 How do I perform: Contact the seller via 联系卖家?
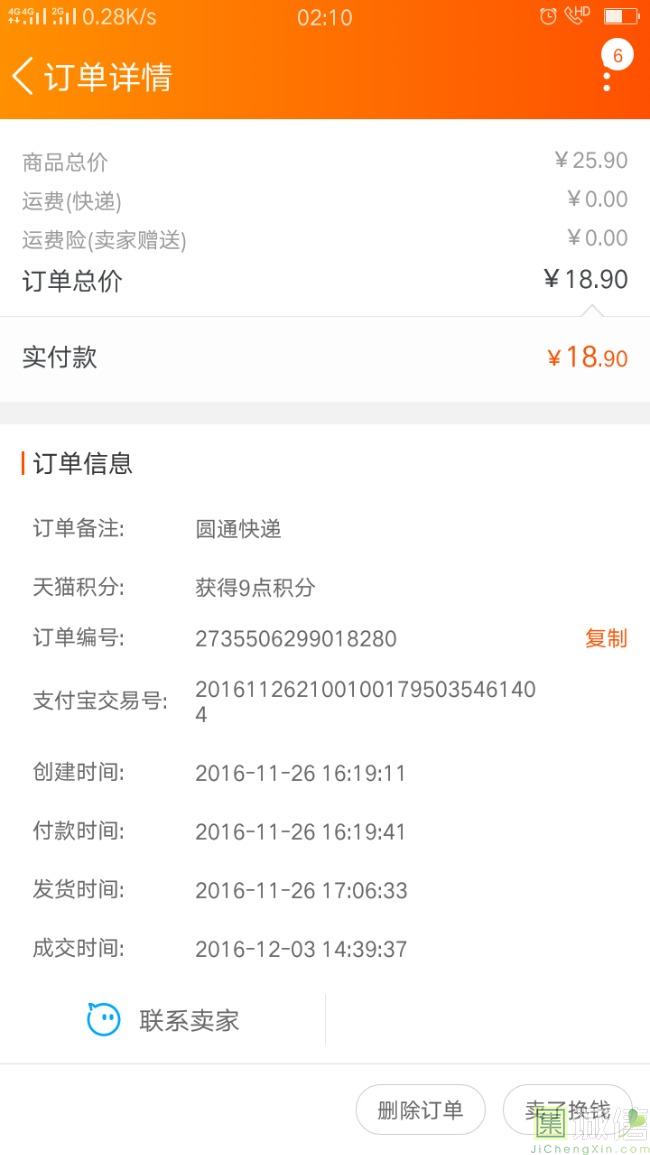pyautogui.click(x=164, y=1020)
